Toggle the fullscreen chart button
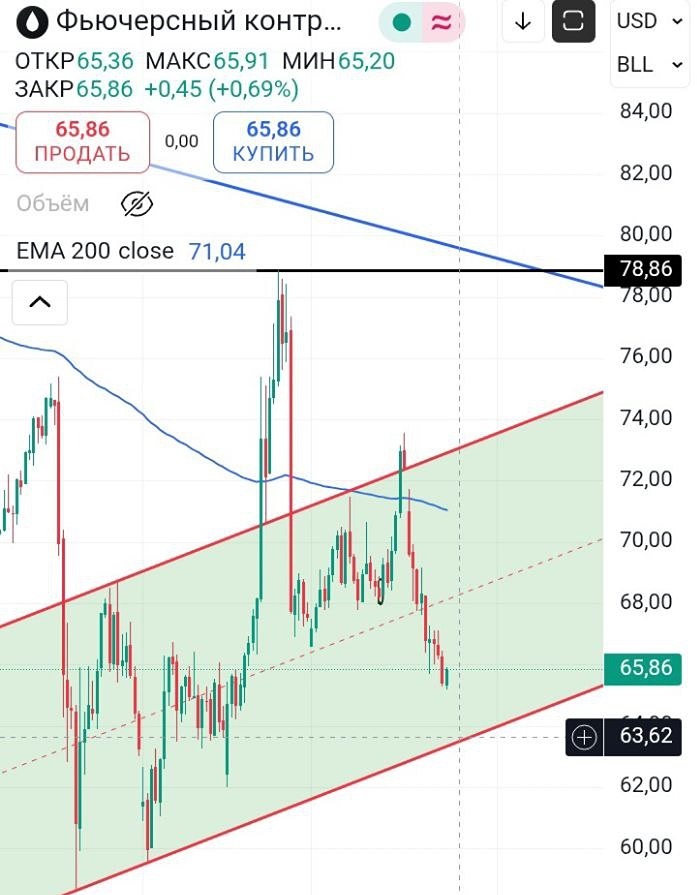697x895 pixels. point(573,22)
